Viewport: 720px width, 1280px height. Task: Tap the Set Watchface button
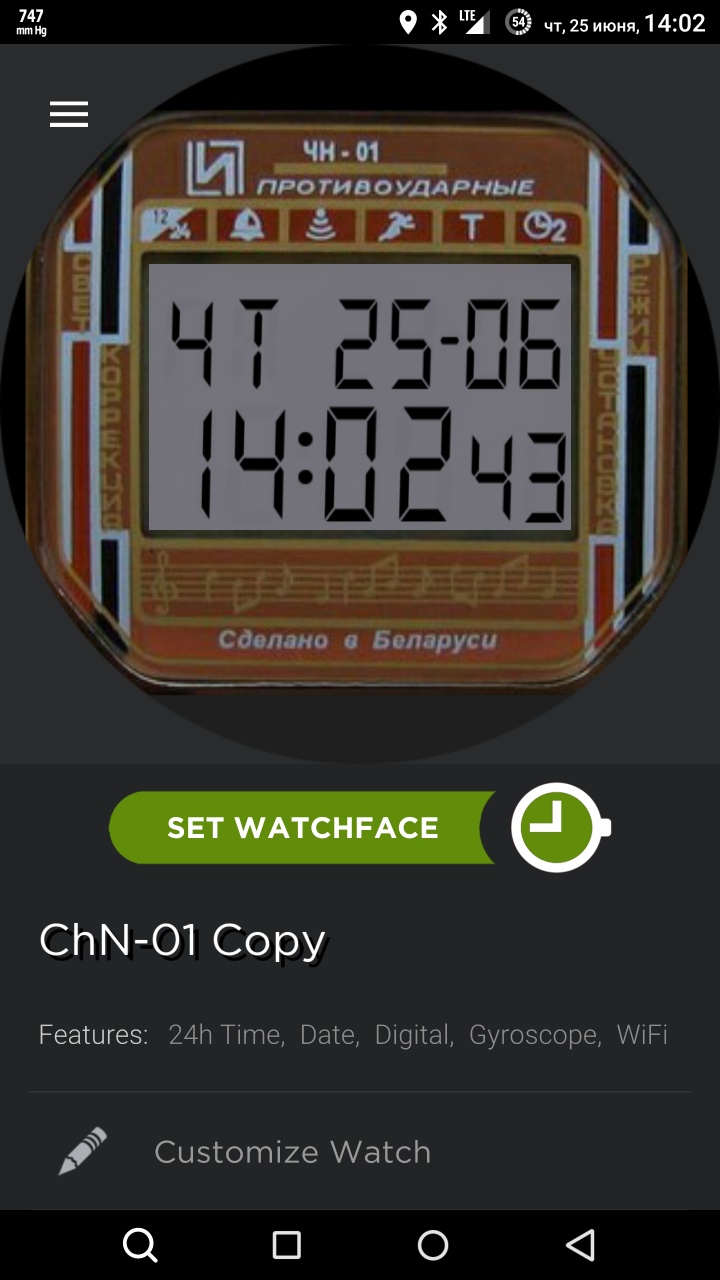tap(302, 828)
